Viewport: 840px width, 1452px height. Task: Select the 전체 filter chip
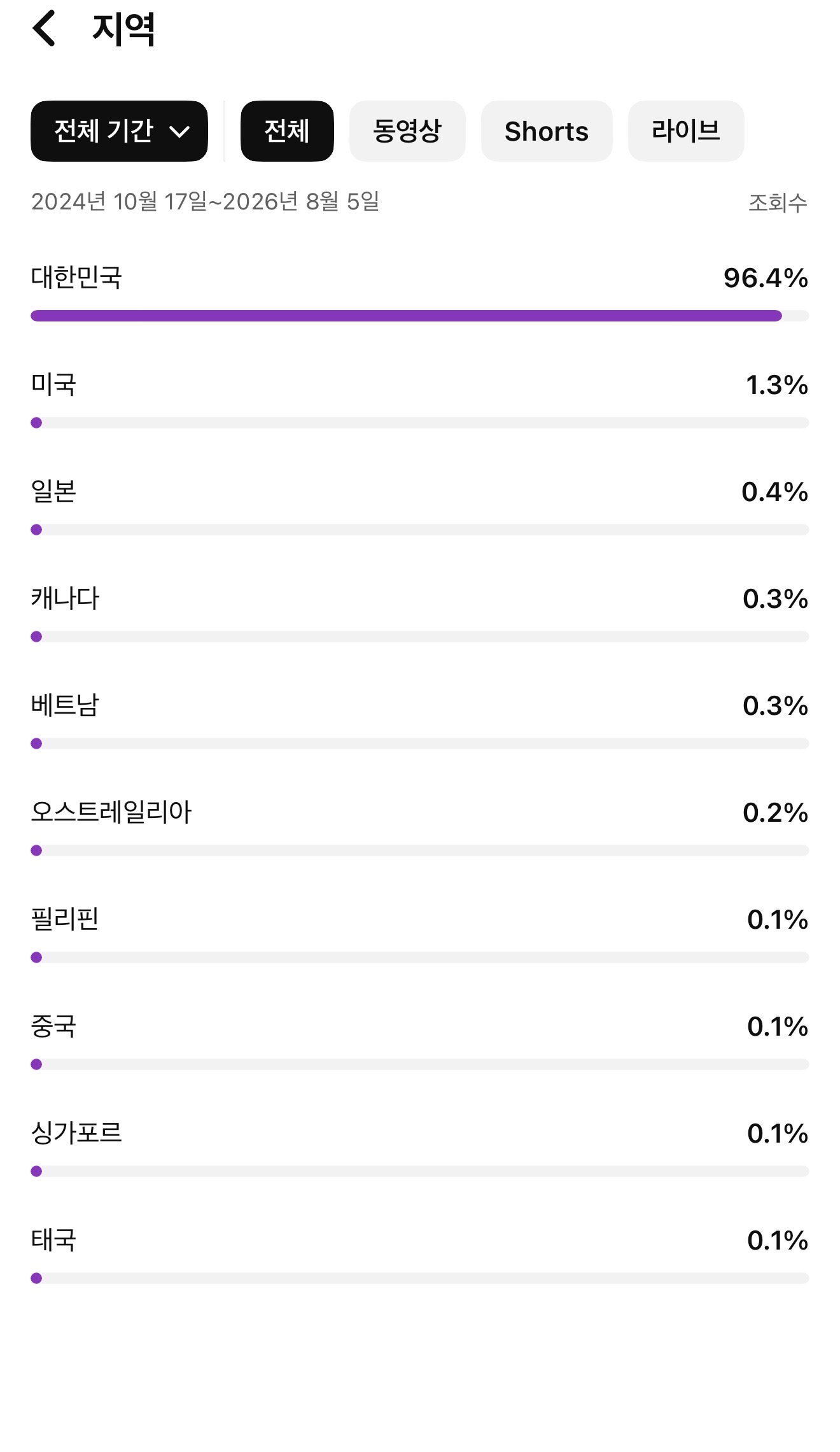coord(287,131)
